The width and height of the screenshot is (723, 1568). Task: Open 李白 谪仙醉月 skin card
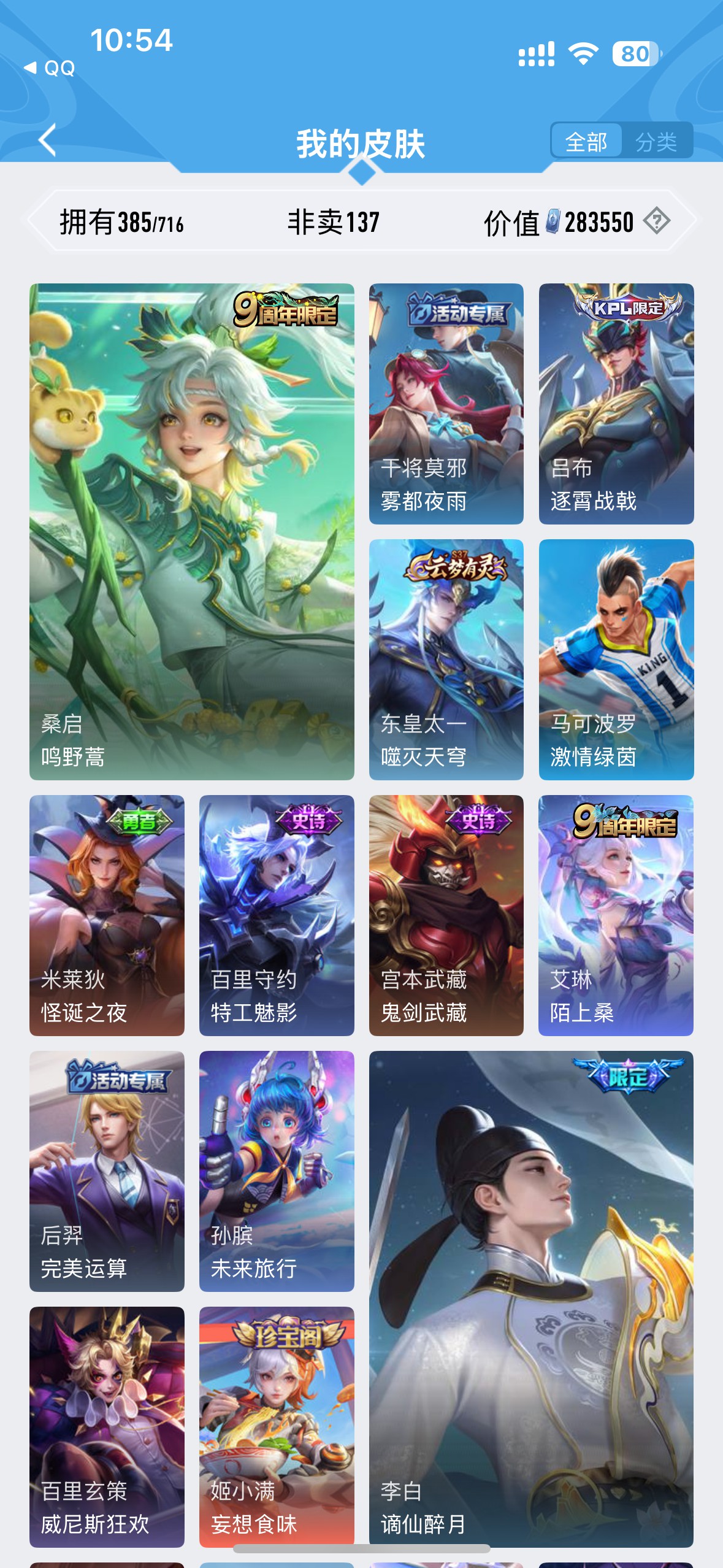[x=531, y=1299]
